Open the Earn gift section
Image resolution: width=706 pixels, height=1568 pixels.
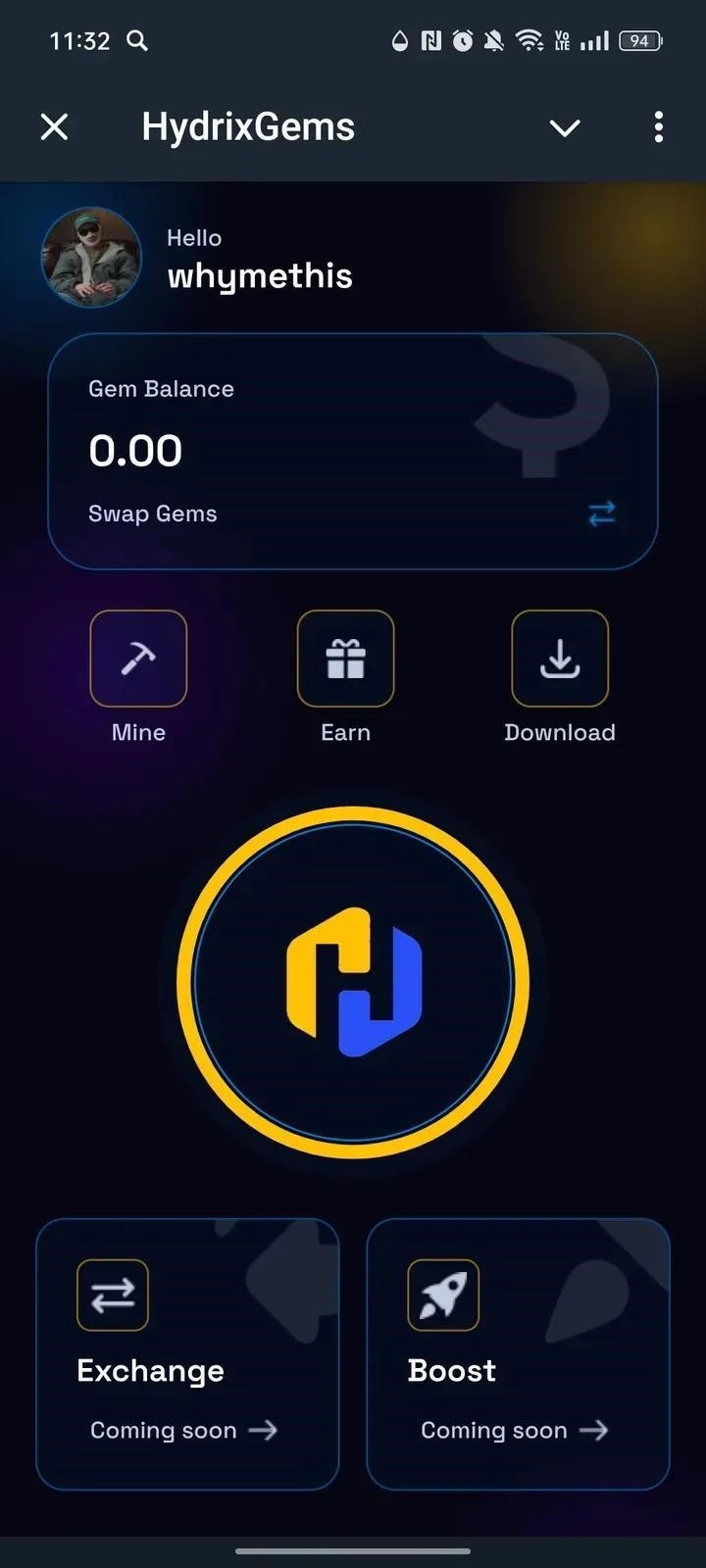coord(345,659)
